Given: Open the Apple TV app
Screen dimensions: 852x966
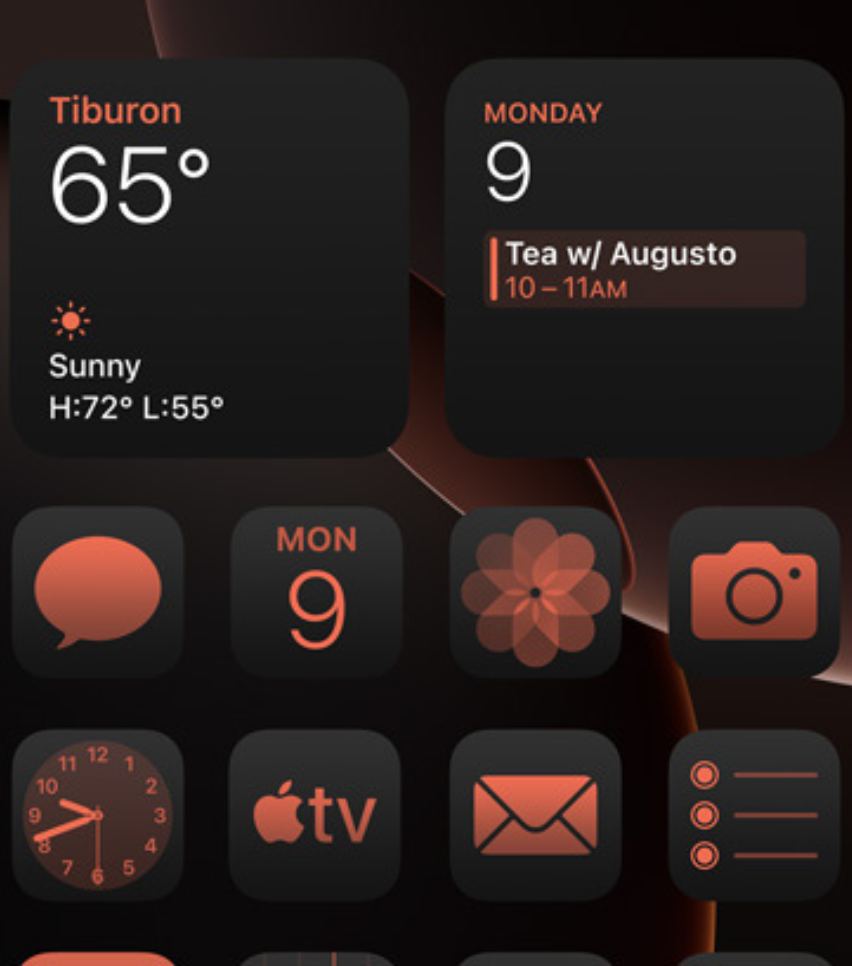Looking at the screenshot, I should click(x=316, y=815).
